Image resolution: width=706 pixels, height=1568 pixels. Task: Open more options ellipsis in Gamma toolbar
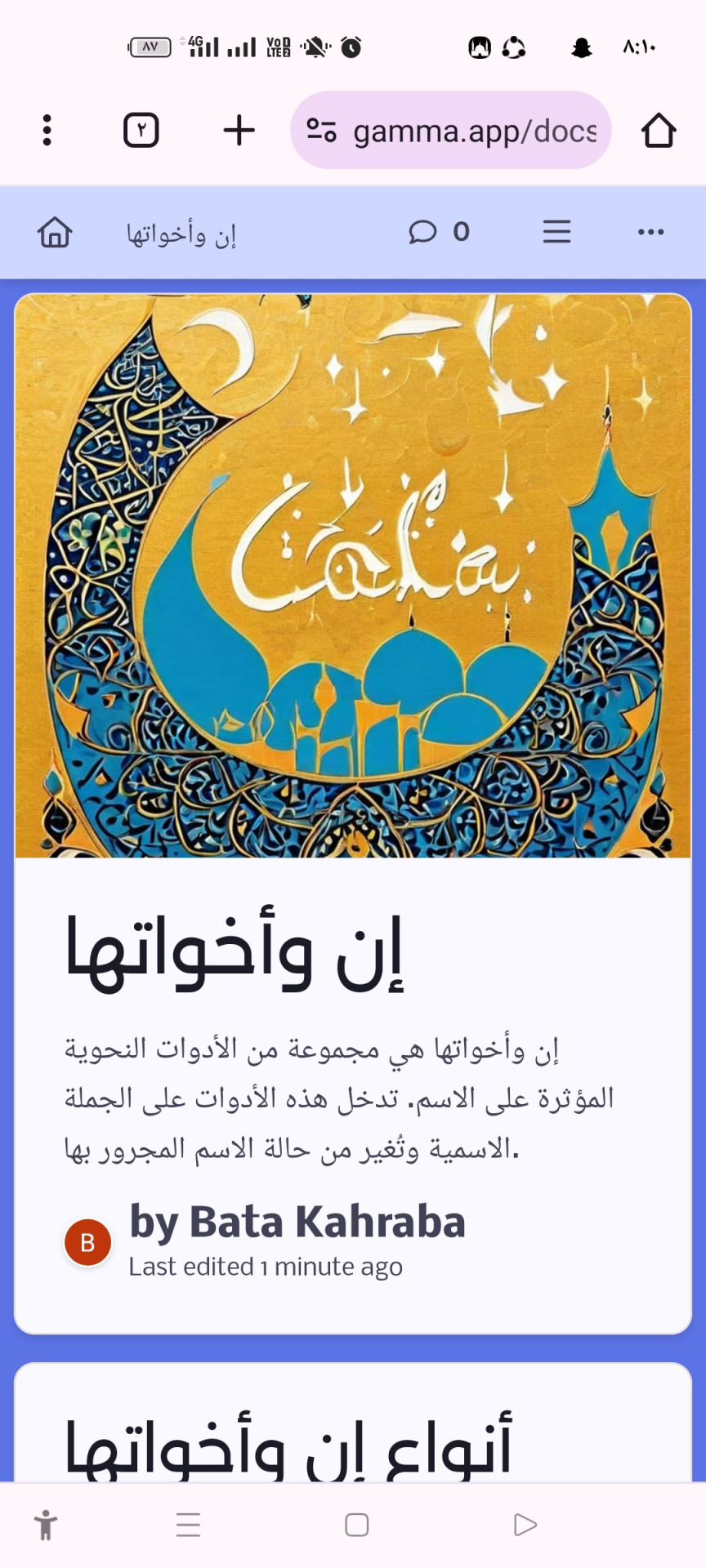pyautogui.click(x=650, y=233)
